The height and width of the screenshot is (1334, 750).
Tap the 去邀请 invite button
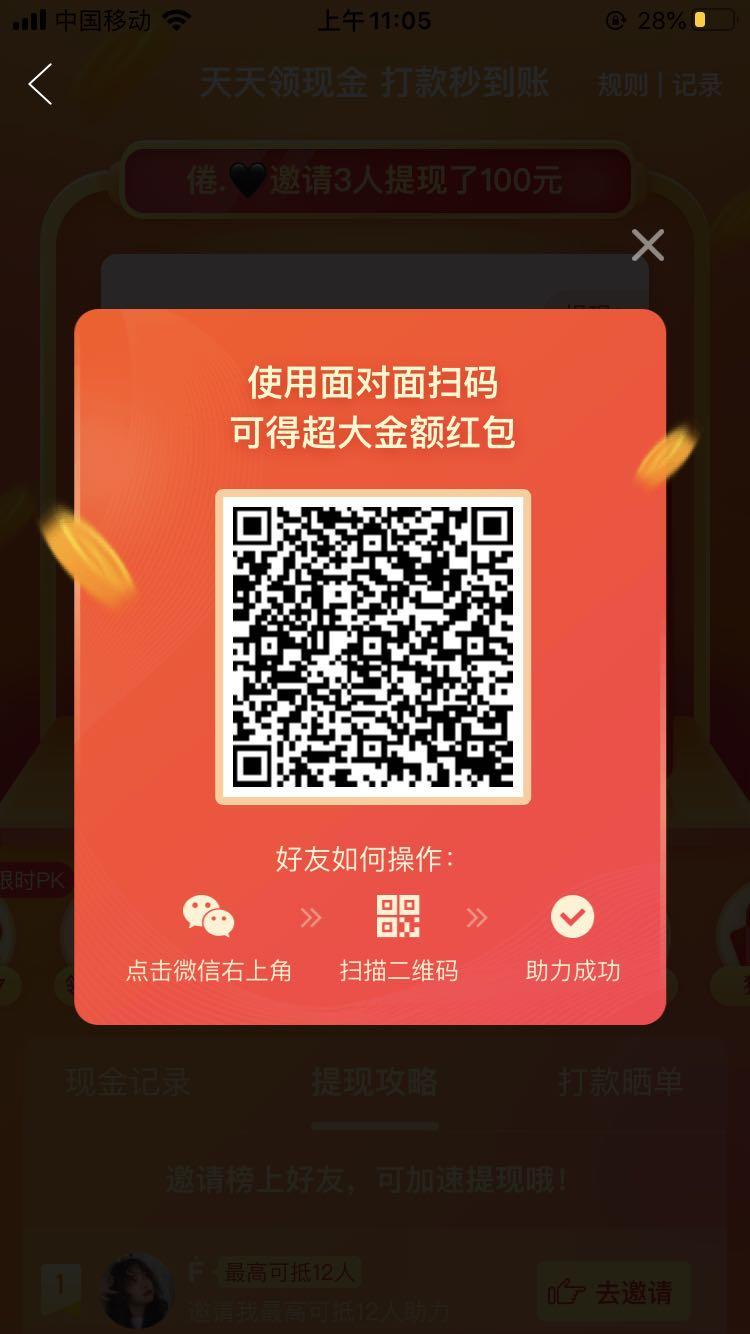(613, 1292)
